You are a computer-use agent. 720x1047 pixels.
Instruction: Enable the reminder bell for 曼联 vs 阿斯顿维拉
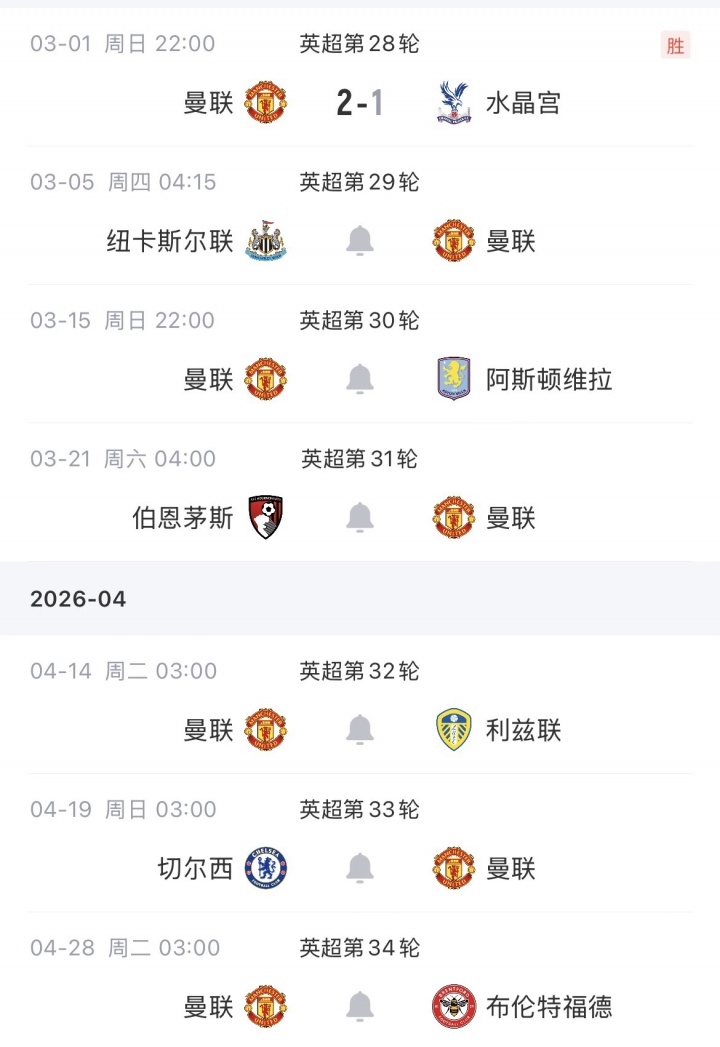pyautogui.click(x=360, y=379)
